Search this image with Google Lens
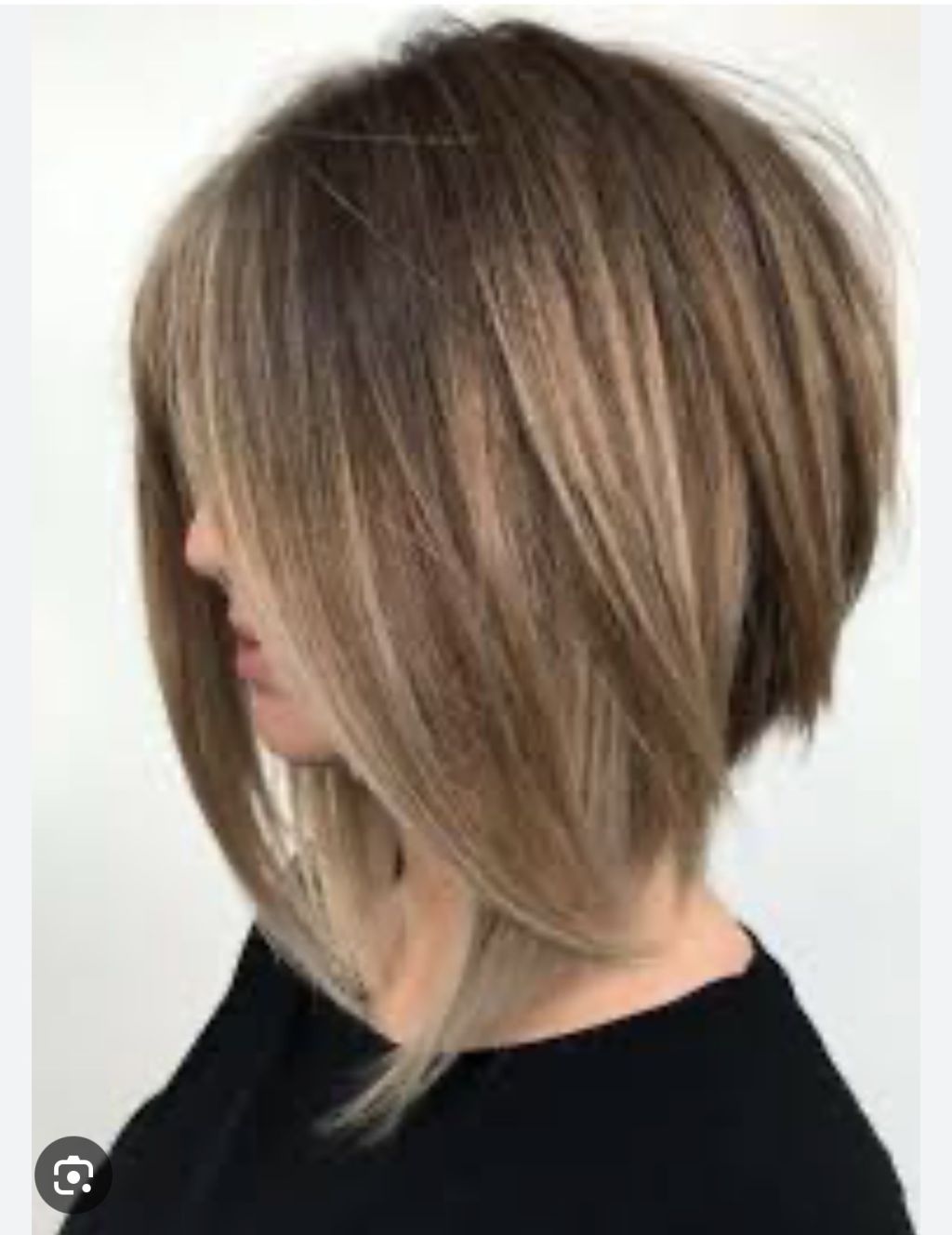The image size is (952, 1235). click(72, 1177)
